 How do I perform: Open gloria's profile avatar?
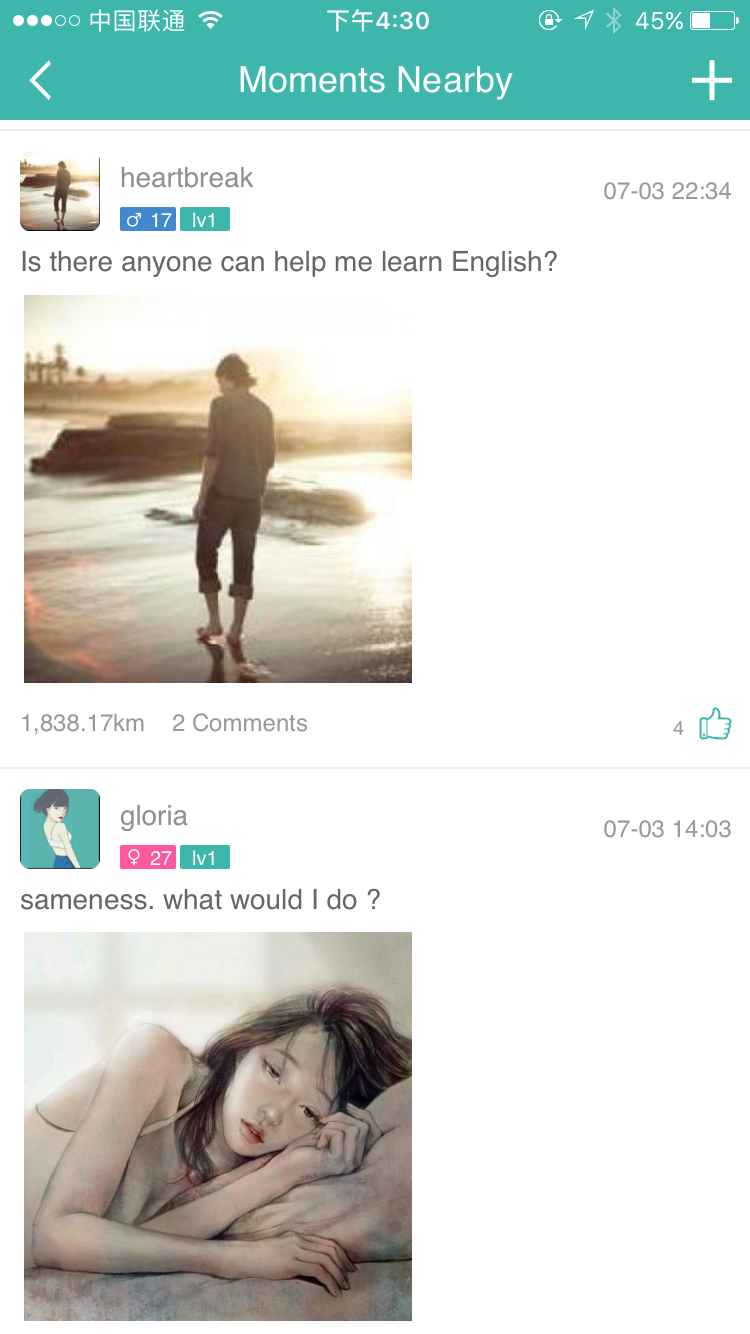pyautogui.click(x=60, y=829)
